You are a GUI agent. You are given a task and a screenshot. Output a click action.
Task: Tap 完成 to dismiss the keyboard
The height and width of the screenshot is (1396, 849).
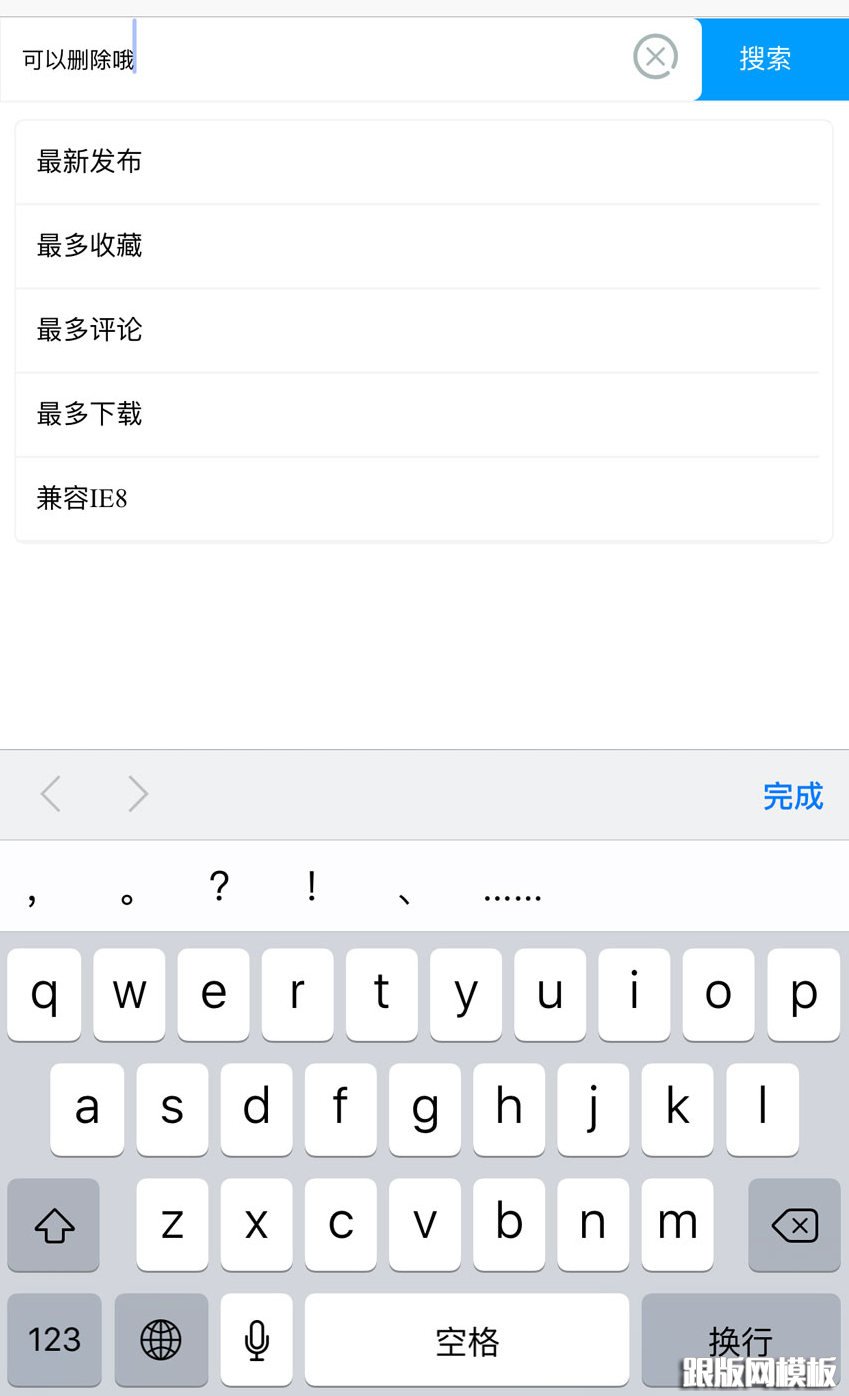[x=792, y=796]
